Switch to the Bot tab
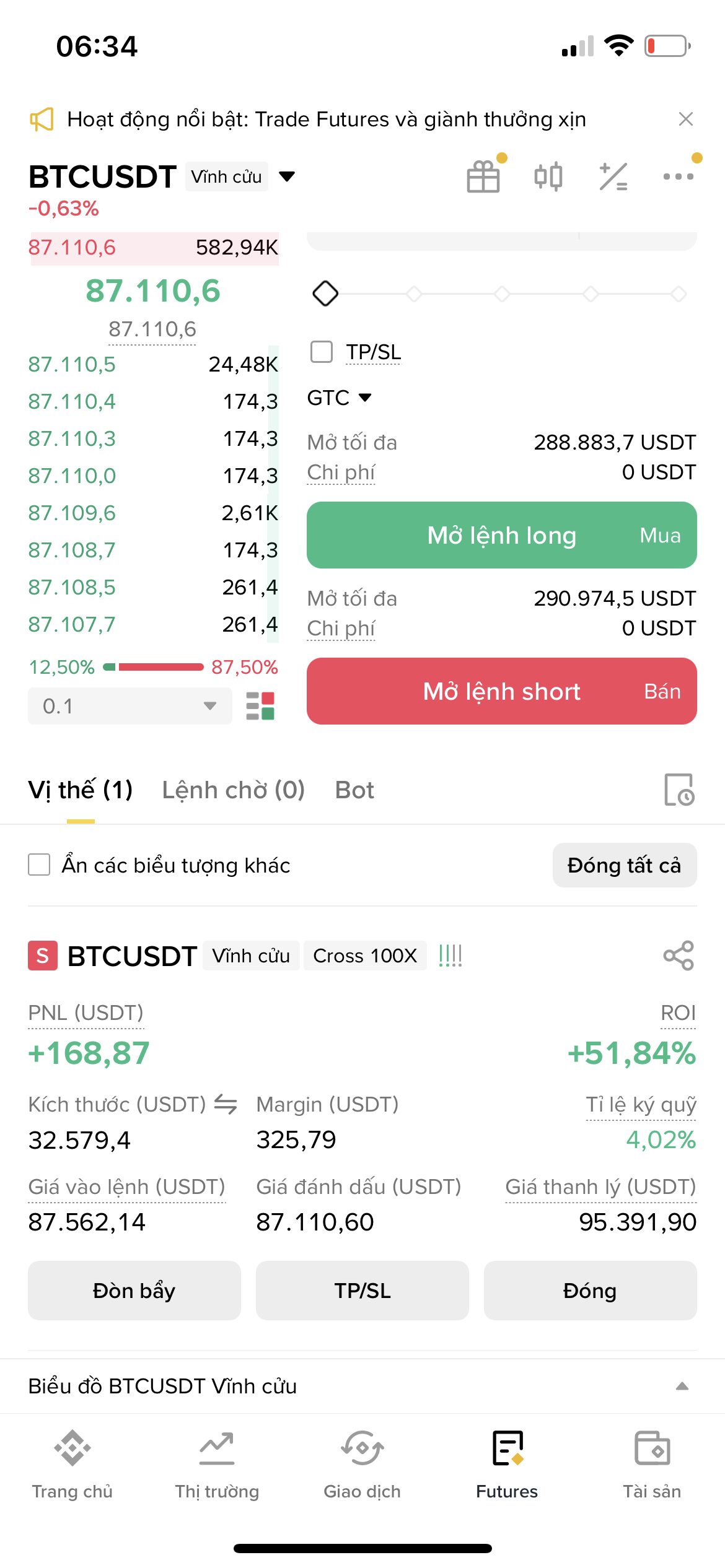The height and width of the screenshot is (1568, 725). 354,790
